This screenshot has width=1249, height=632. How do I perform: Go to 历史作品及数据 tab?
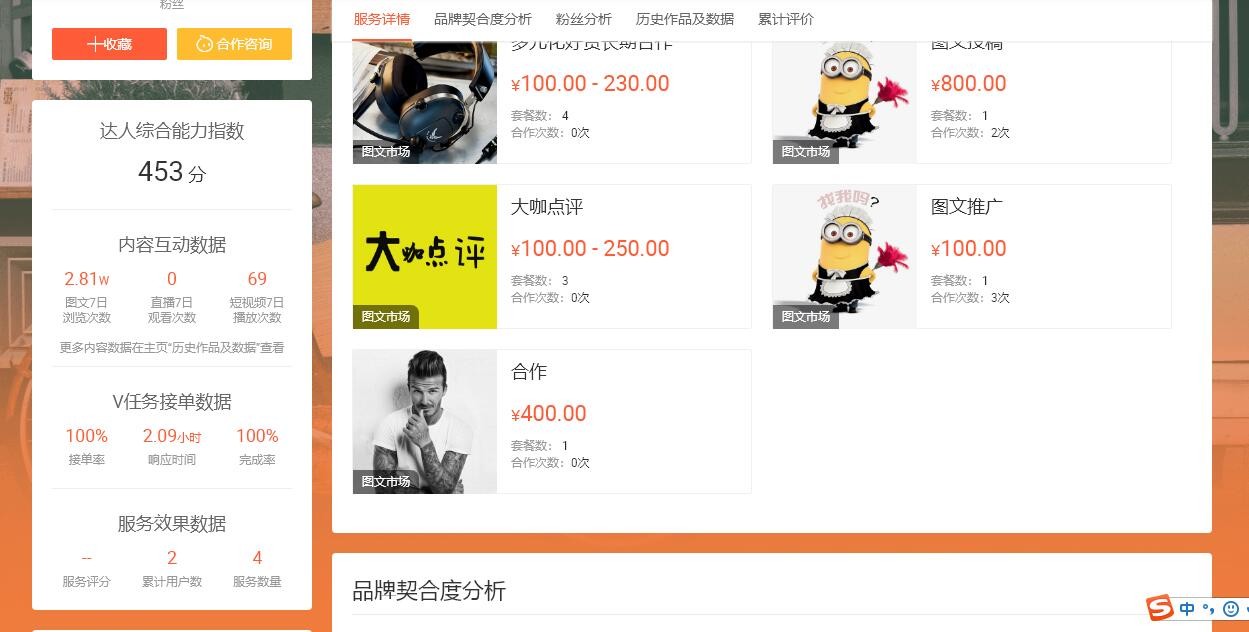pos(684,19)
